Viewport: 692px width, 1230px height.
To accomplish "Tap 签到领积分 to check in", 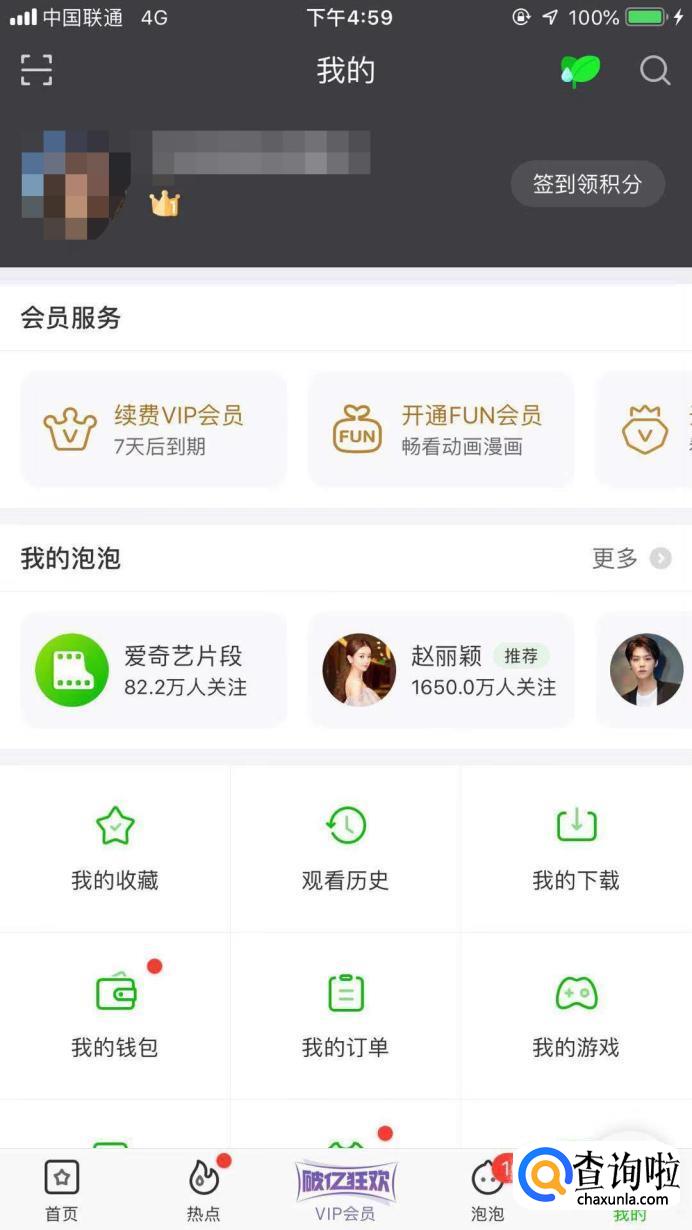I will [587, 184].
